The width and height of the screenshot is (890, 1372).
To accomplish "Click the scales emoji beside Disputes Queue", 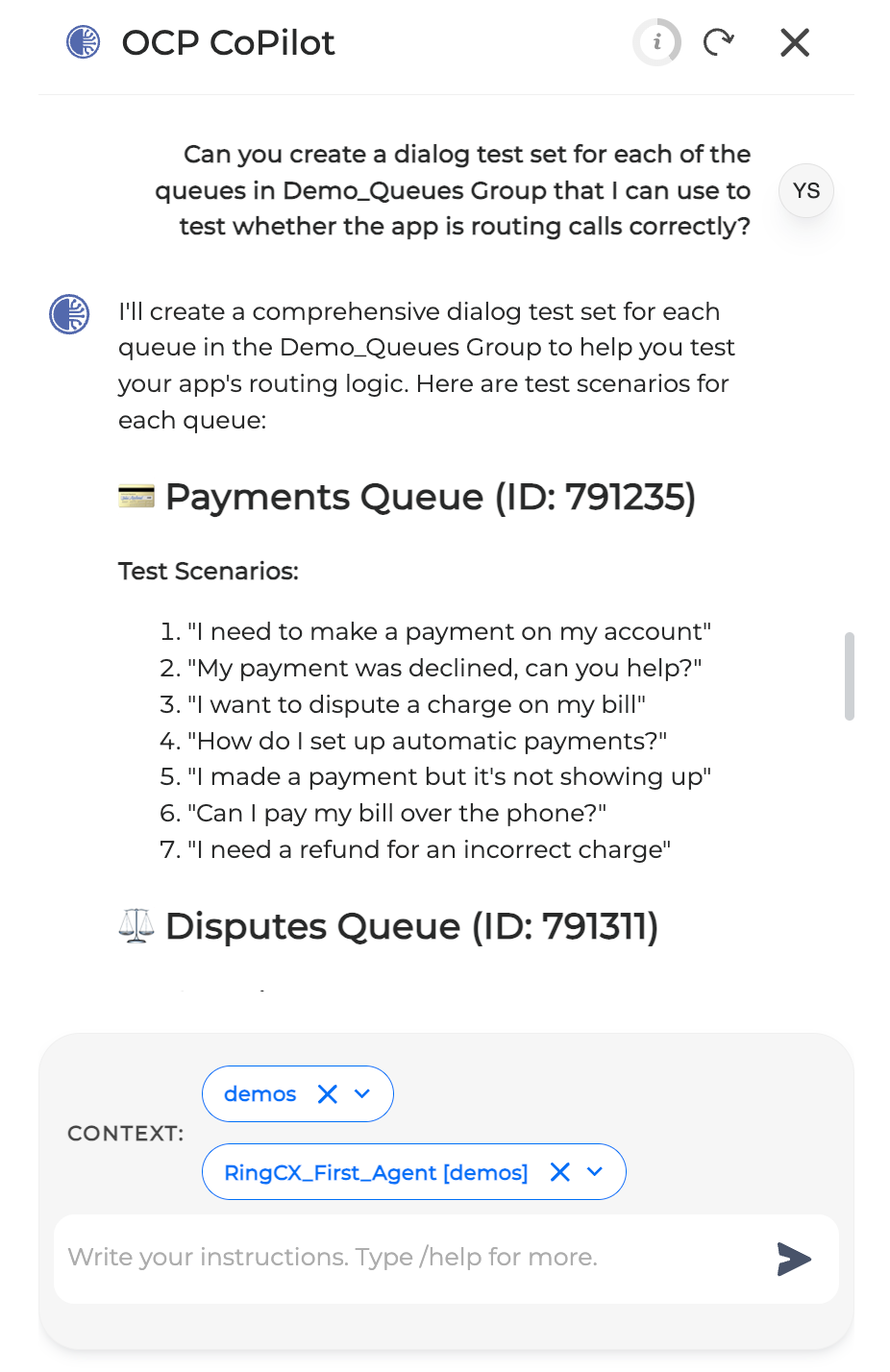I will (x=136, y=925).
